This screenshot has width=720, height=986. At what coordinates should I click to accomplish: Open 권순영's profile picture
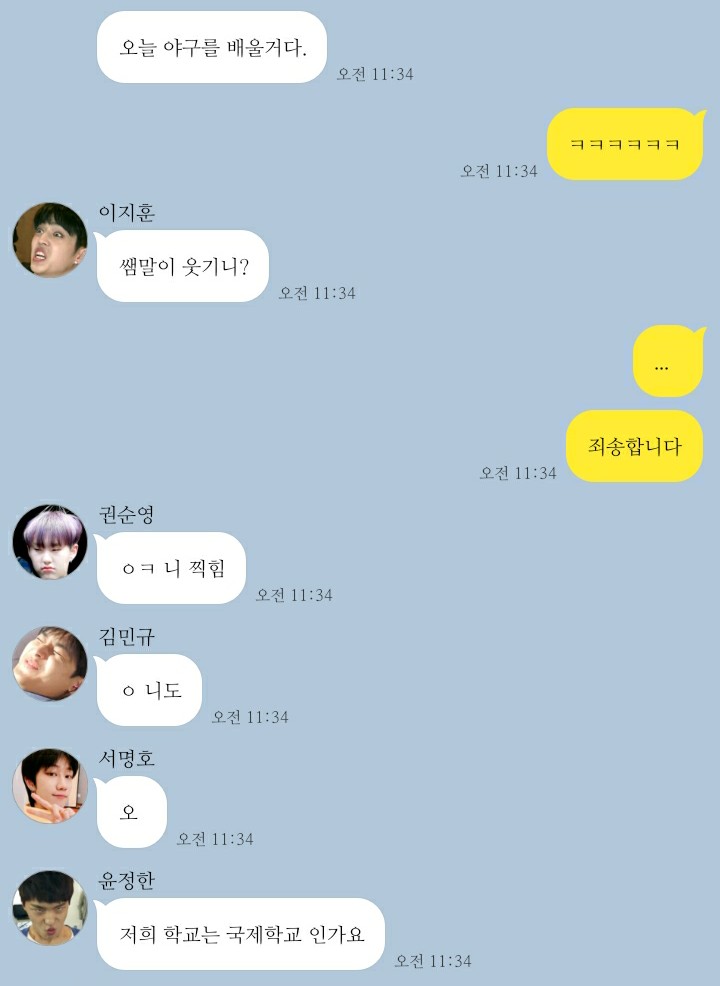49,542
